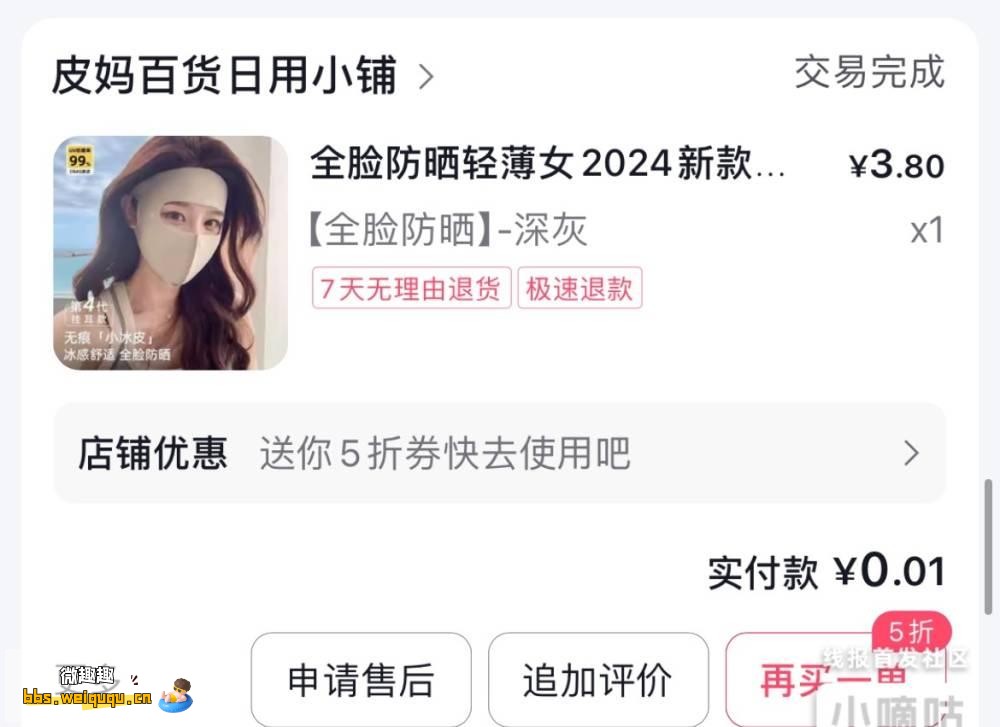
Task: Open the 店铺优惠 5折券 coupon row
Action: click(498, 453)
